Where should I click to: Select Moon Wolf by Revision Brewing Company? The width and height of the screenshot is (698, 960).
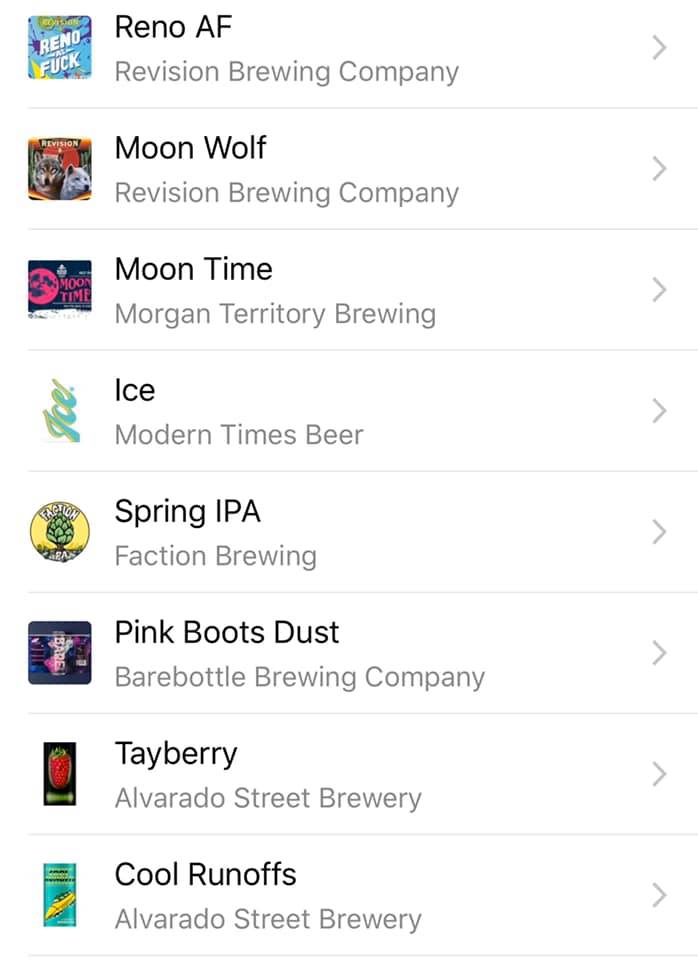point(349,169)
